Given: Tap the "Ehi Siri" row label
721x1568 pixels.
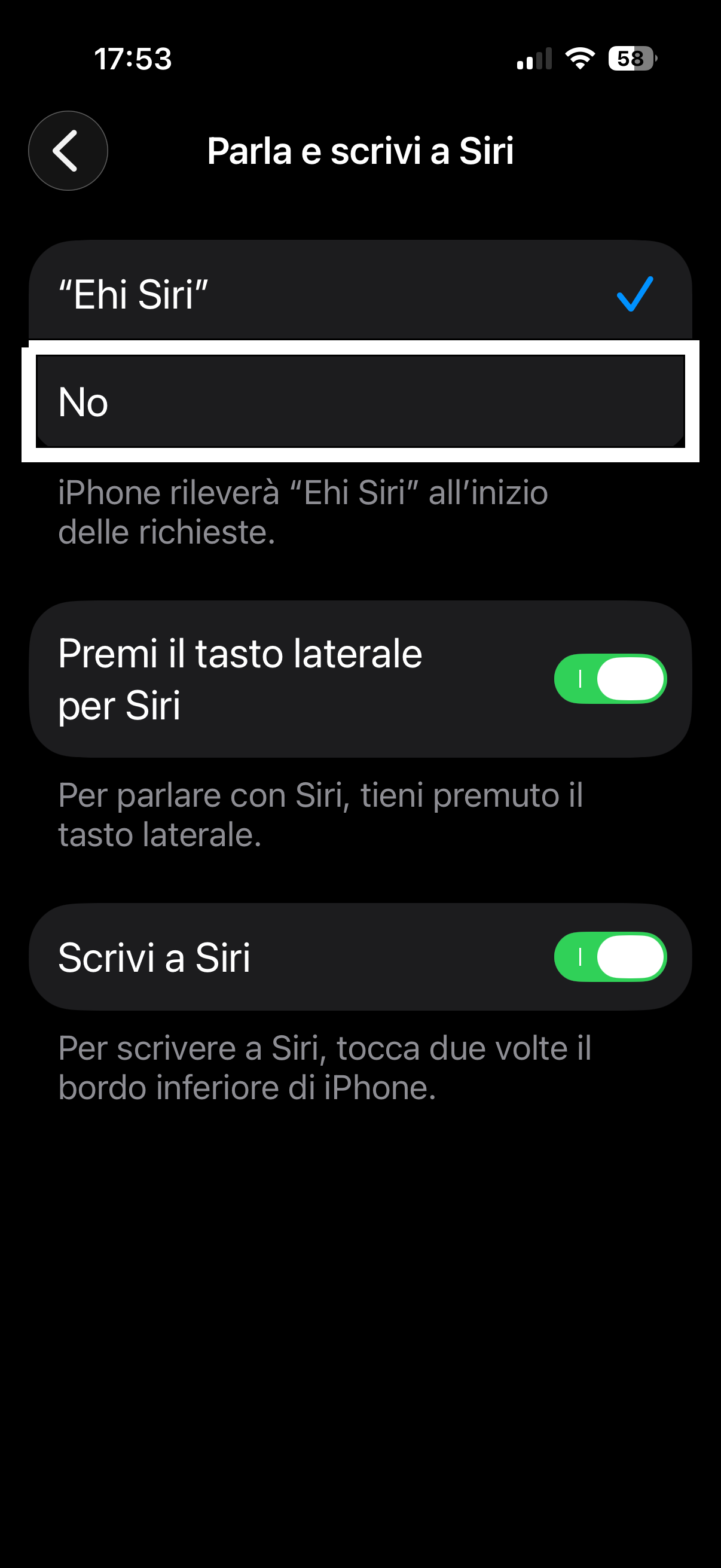Looking at the screenshot, I should 135,295.
